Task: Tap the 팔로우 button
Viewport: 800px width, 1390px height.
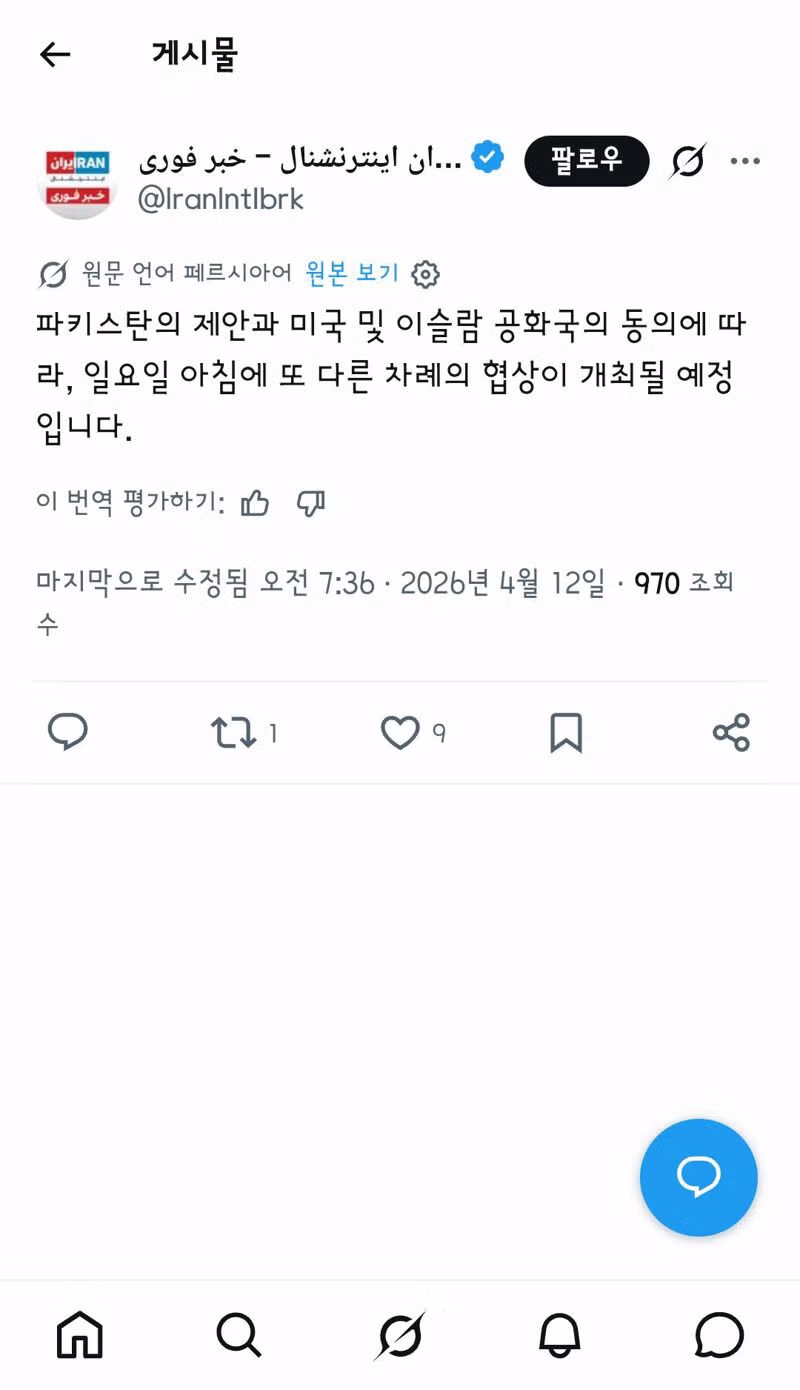Action: (586, 161)
